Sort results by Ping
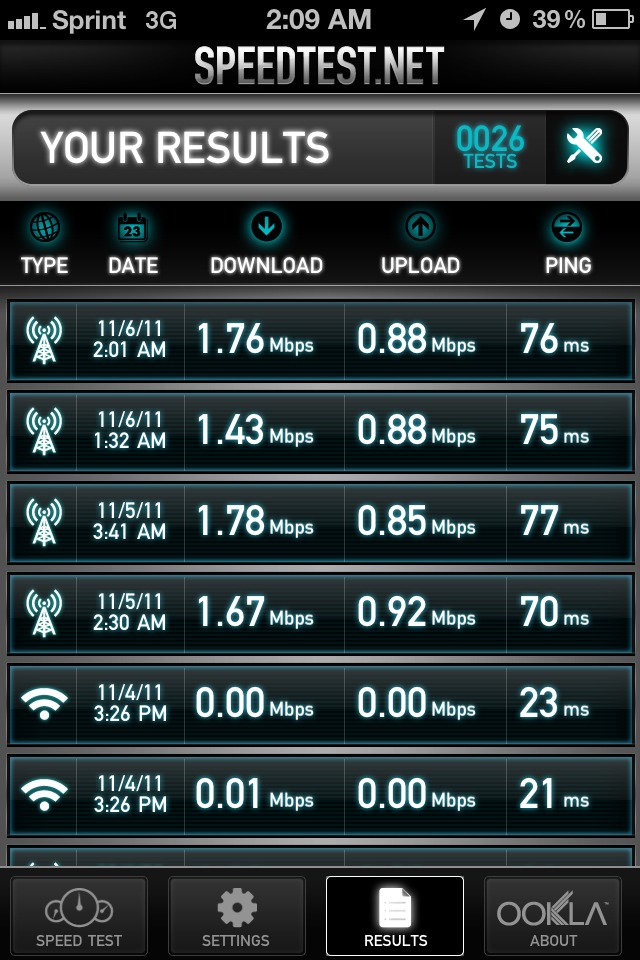 (x=568, y=243)
